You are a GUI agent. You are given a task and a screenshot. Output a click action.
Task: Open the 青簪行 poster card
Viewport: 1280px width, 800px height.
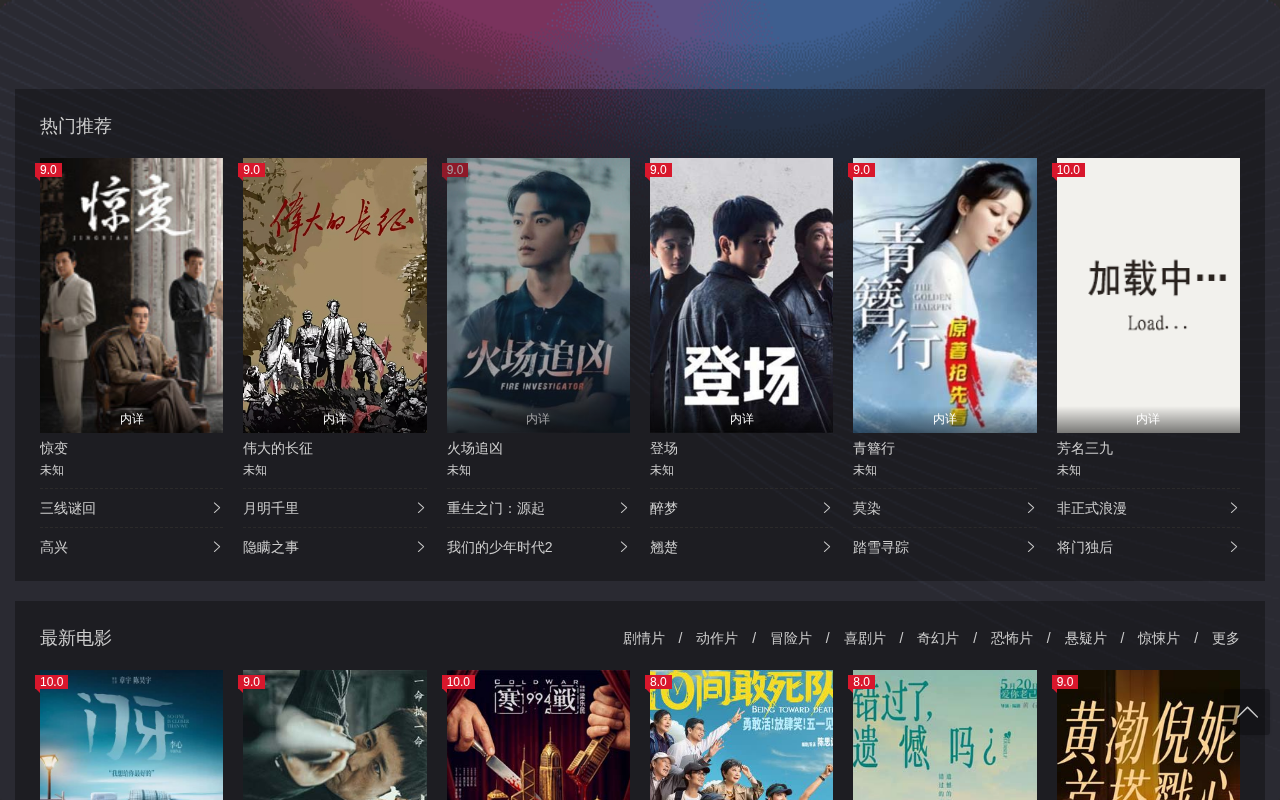click(x=945, y=295)
